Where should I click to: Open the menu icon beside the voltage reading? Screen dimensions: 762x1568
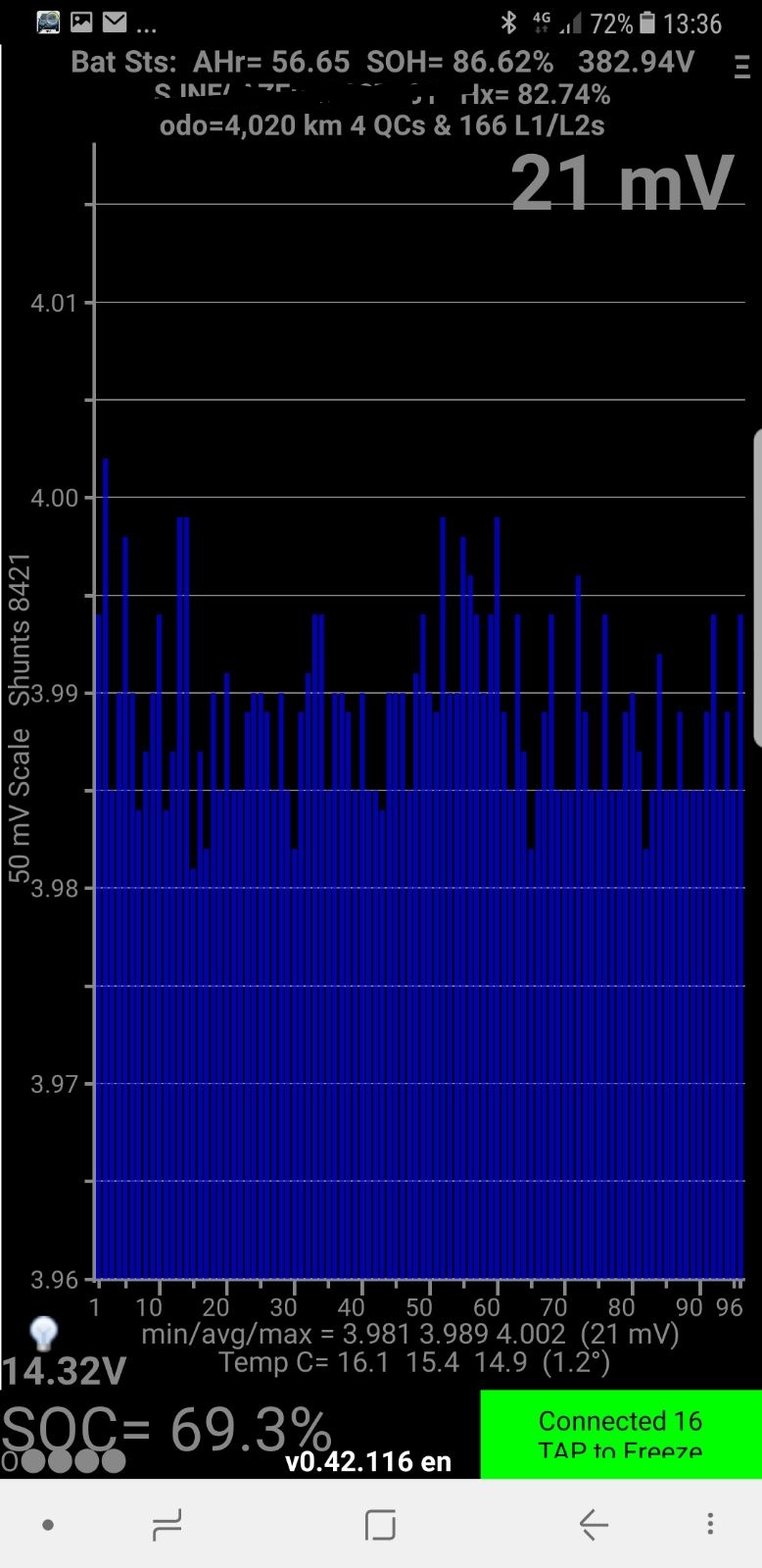tap(741, 67)
